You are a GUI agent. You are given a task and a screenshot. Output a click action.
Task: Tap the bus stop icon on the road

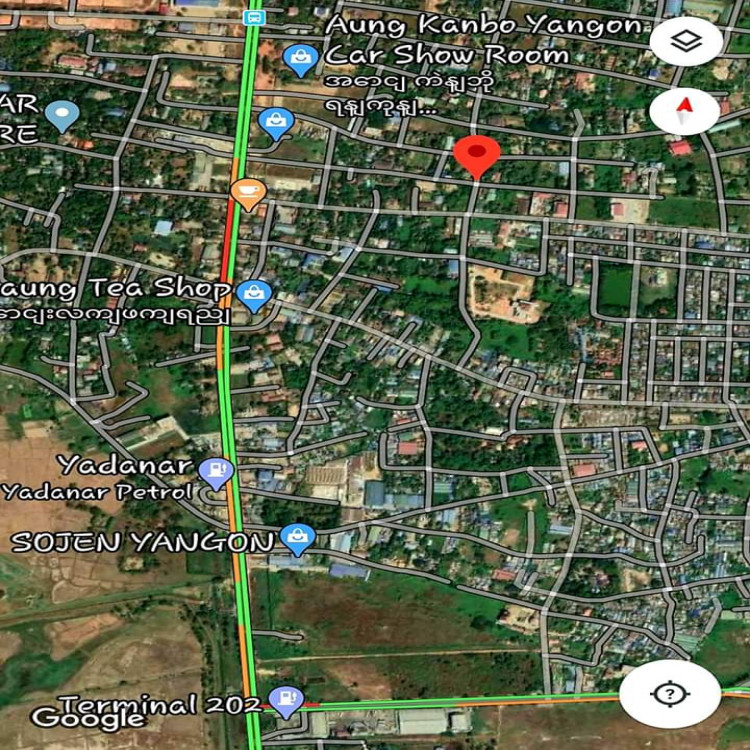[254, 17]
